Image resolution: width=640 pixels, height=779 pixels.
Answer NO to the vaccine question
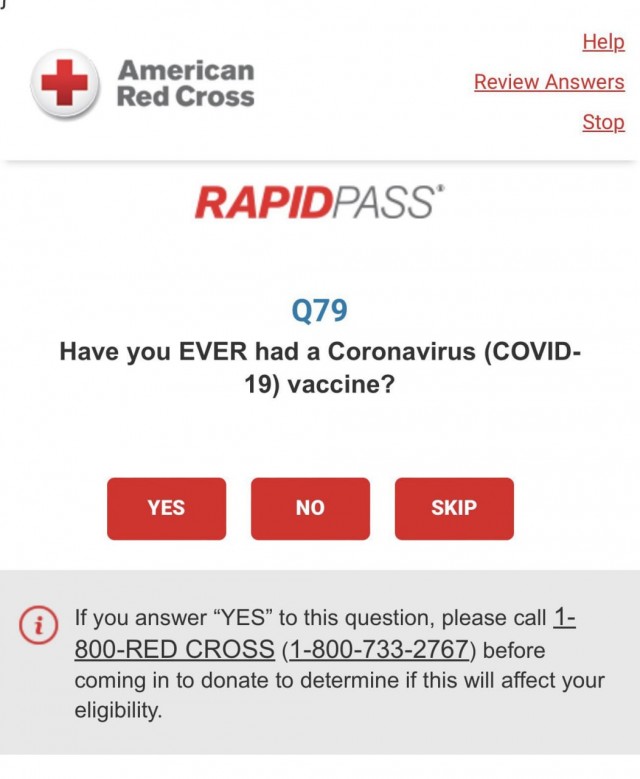pyautogui.click(x=310, y=508)
